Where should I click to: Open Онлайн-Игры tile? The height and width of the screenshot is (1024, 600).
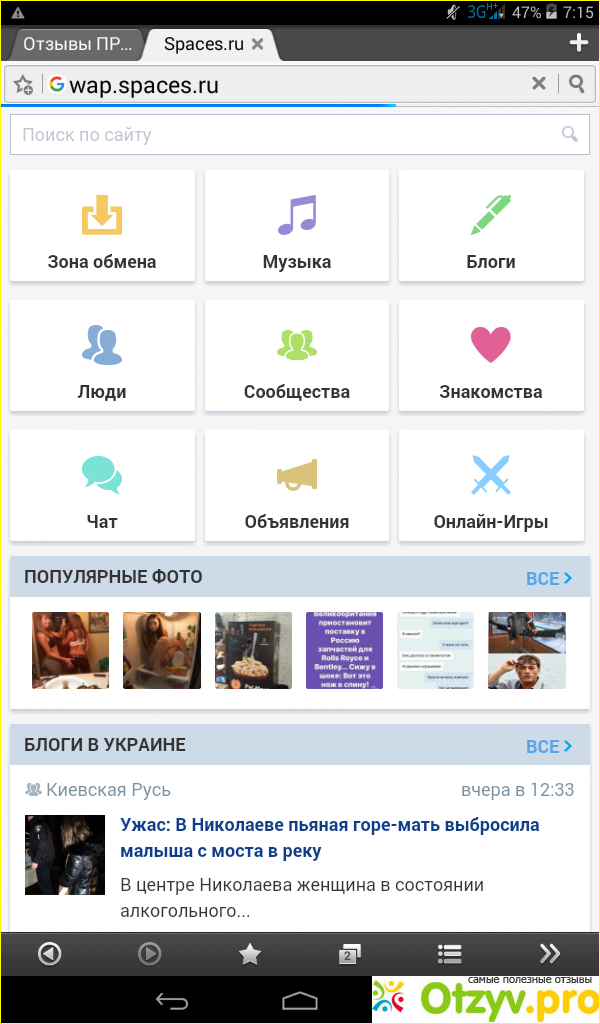[491, 485]
